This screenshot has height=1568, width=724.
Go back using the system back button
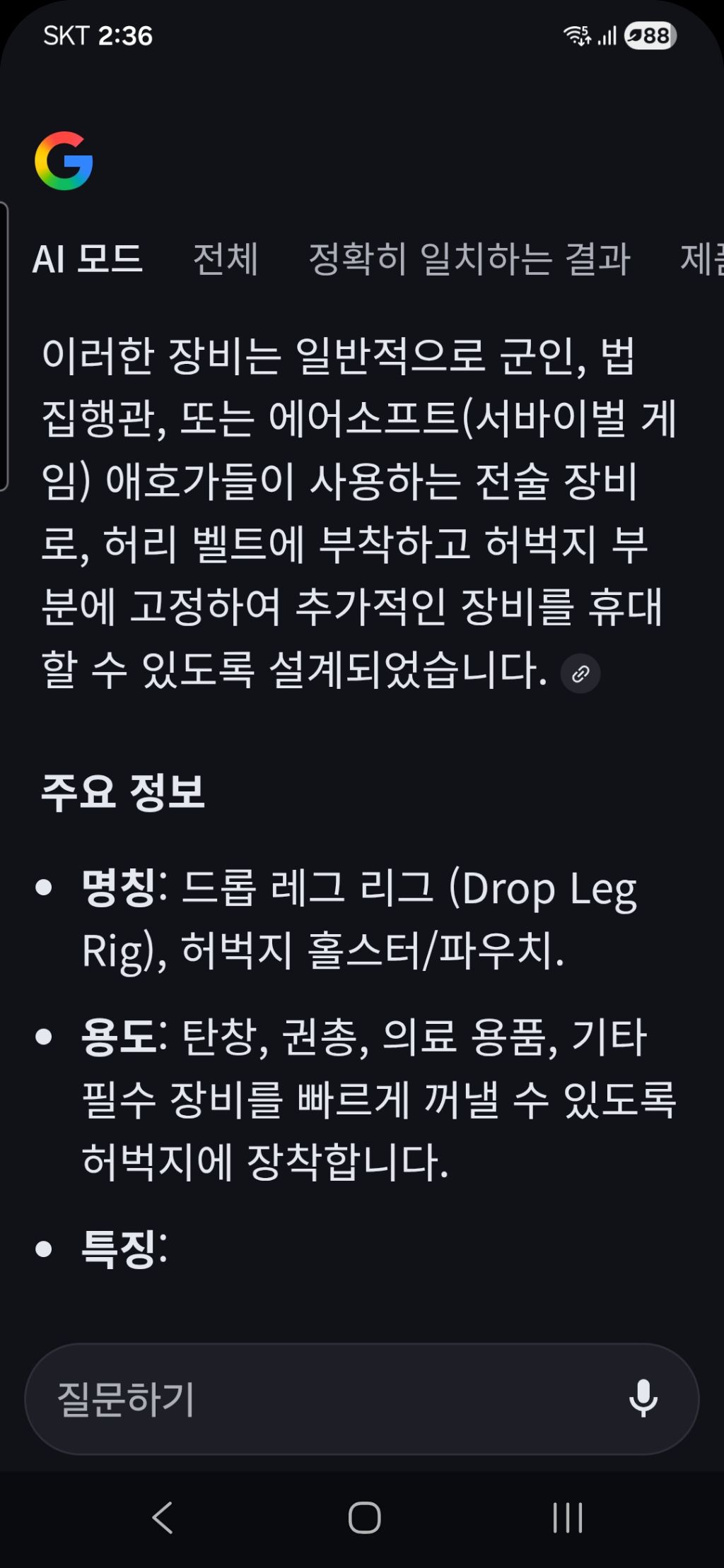coord(163,1517)
